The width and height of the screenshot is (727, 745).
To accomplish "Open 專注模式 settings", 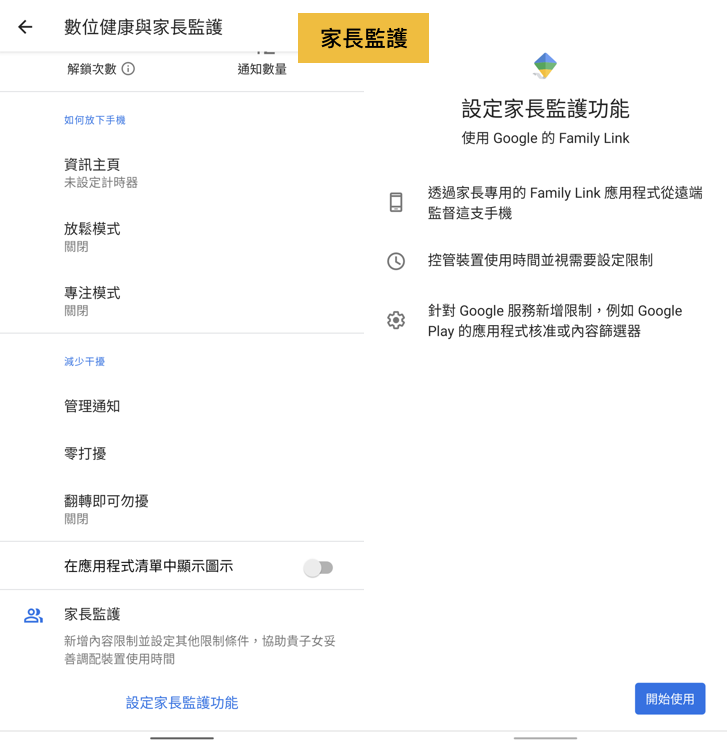I will [x=180, y=301].
